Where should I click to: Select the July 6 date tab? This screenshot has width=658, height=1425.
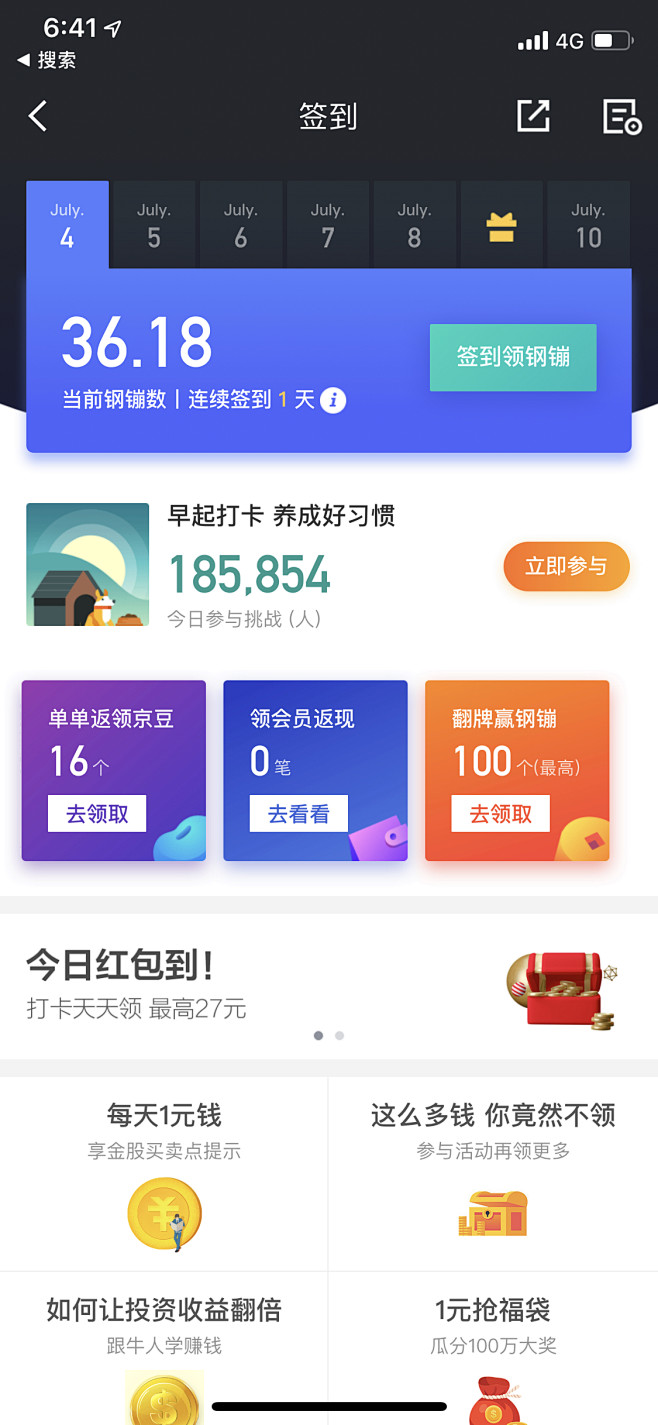click(x=241, y=225)
